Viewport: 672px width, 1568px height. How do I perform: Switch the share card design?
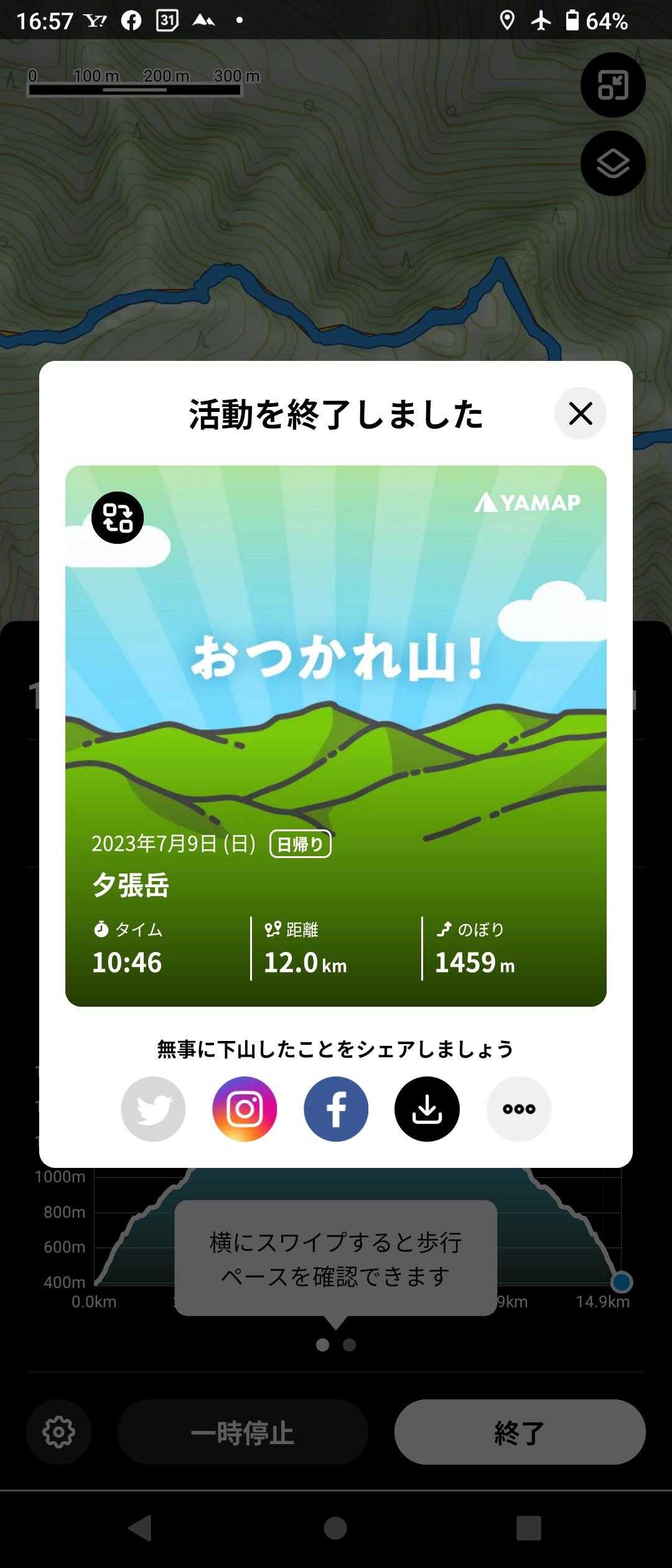[x=118, y=518]
